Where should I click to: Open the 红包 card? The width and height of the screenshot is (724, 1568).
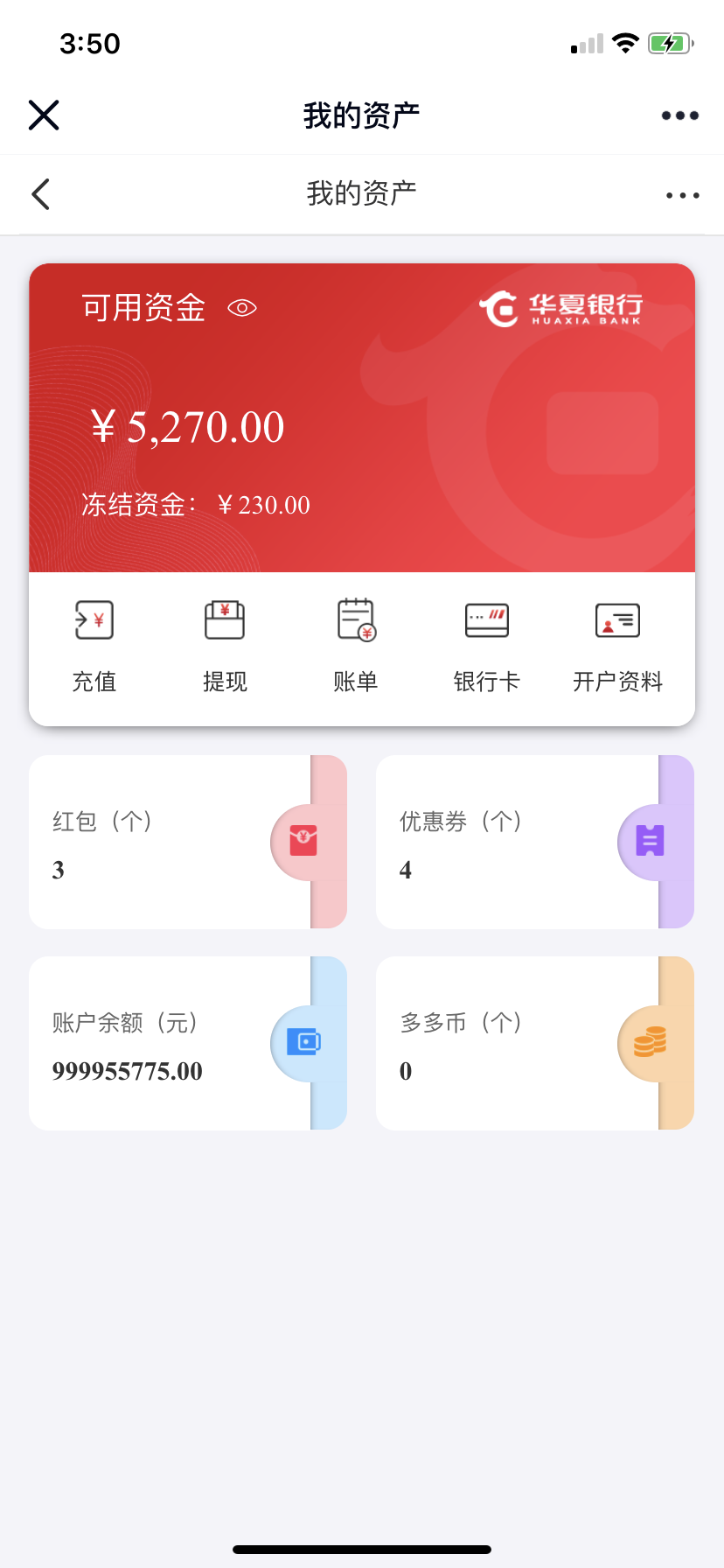coord(187,842)
